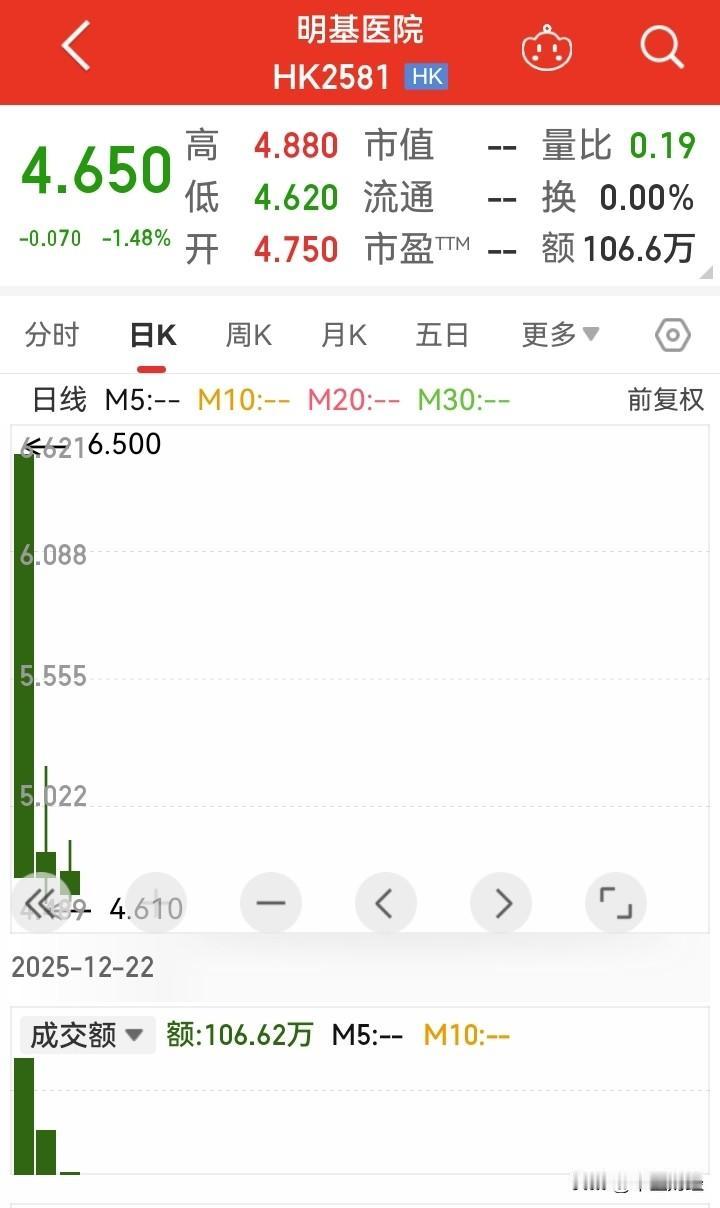The image size is (720, 1208).
Task: Click the back arrow to exit stock page
Action: click(75, 47)
